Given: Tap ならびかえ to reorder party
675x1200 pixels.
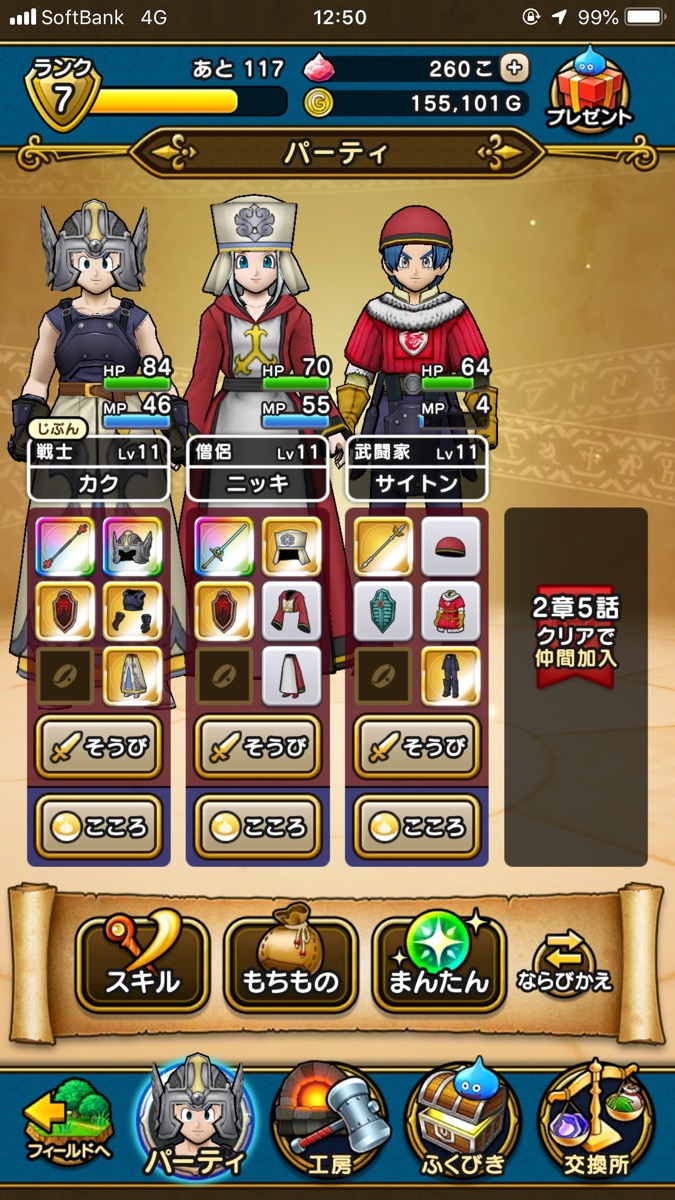Looking at the screenshot, I should pyautogui.click(x=565, y=964).
